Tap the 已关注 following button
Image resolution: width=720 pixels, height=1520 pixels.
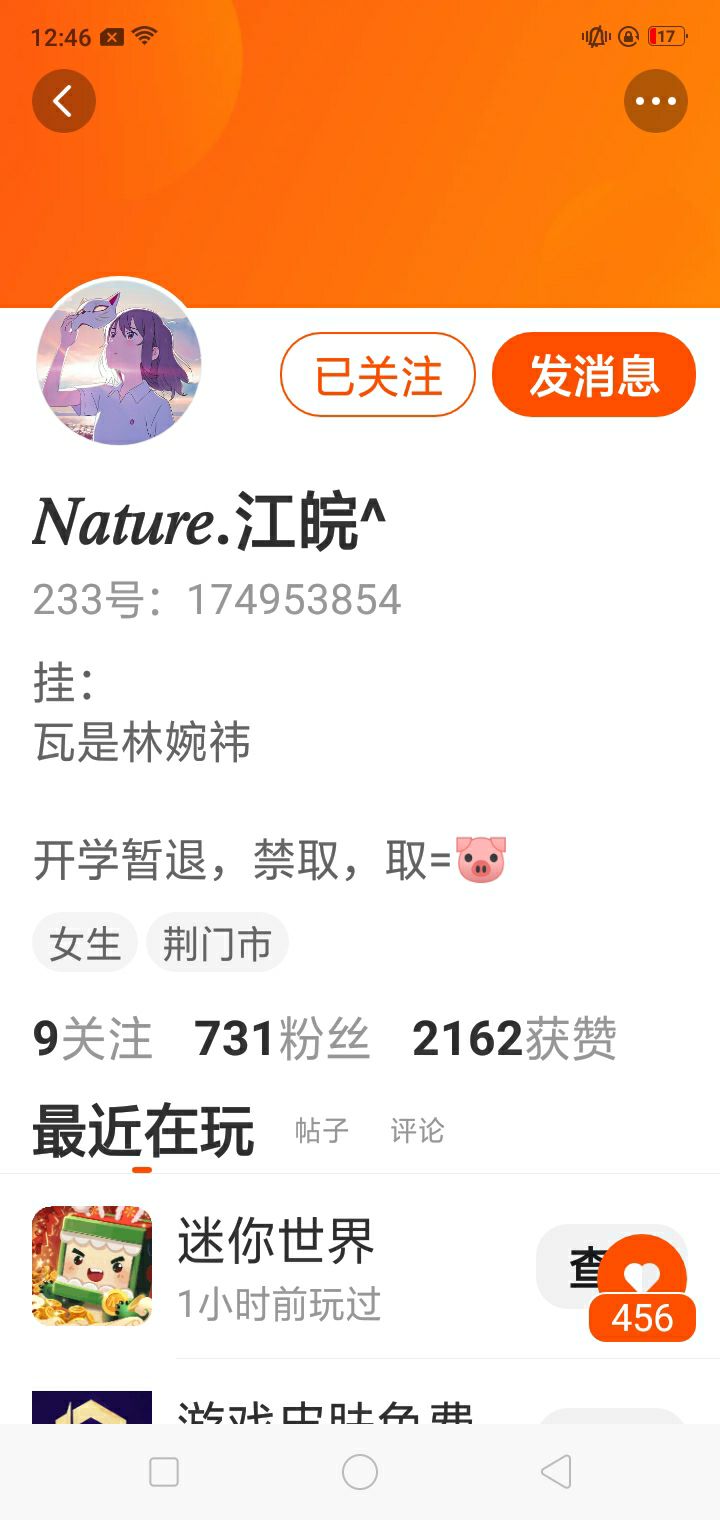[x=378, y=375]
